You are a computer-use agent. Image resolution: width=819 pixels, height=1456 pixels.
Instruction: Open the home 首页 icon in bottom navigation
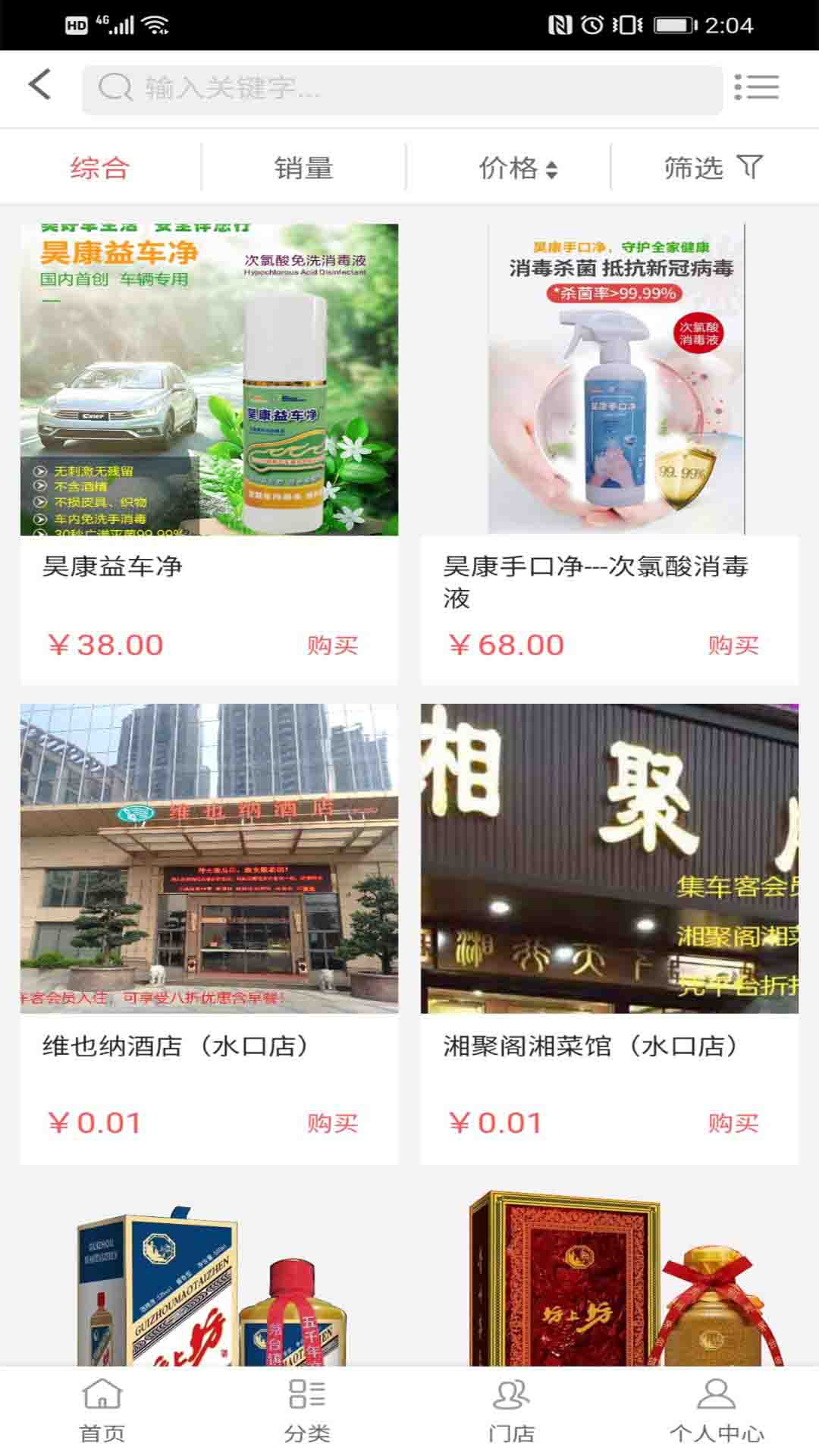coord(102,1410)
